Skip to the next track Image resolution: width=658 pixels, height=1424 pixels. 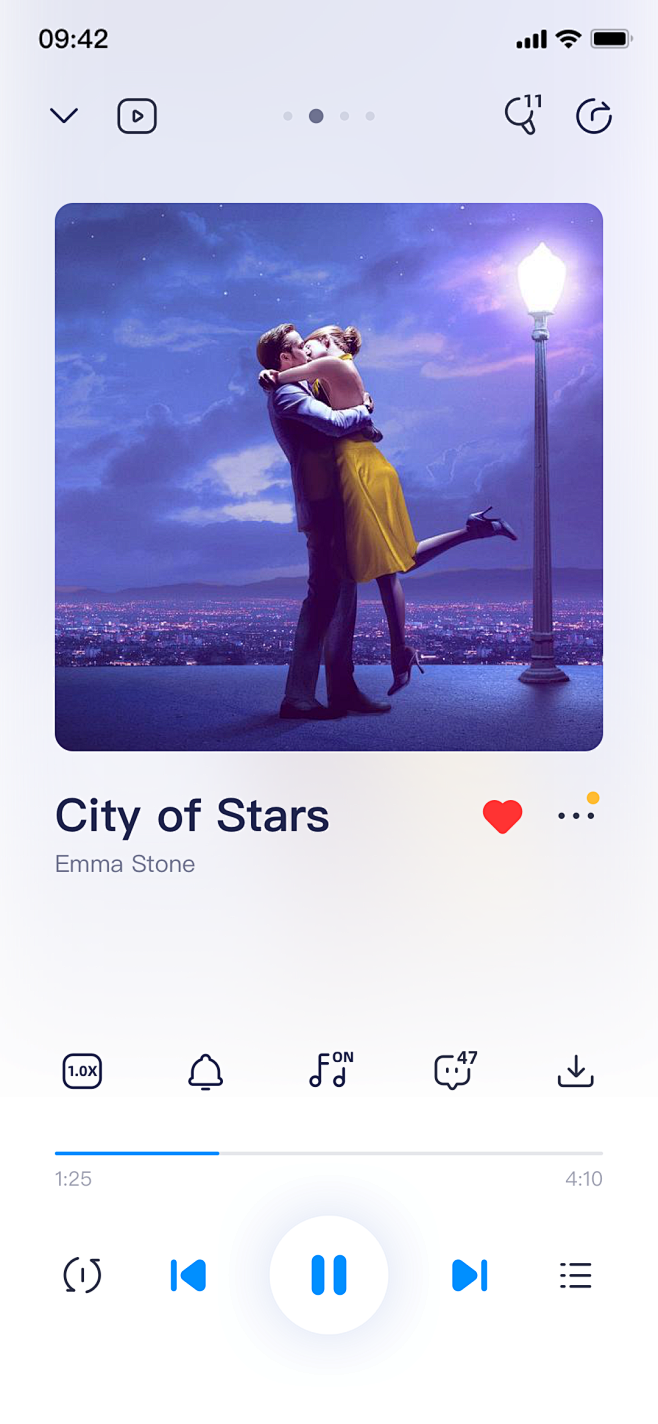point(469,1275)
